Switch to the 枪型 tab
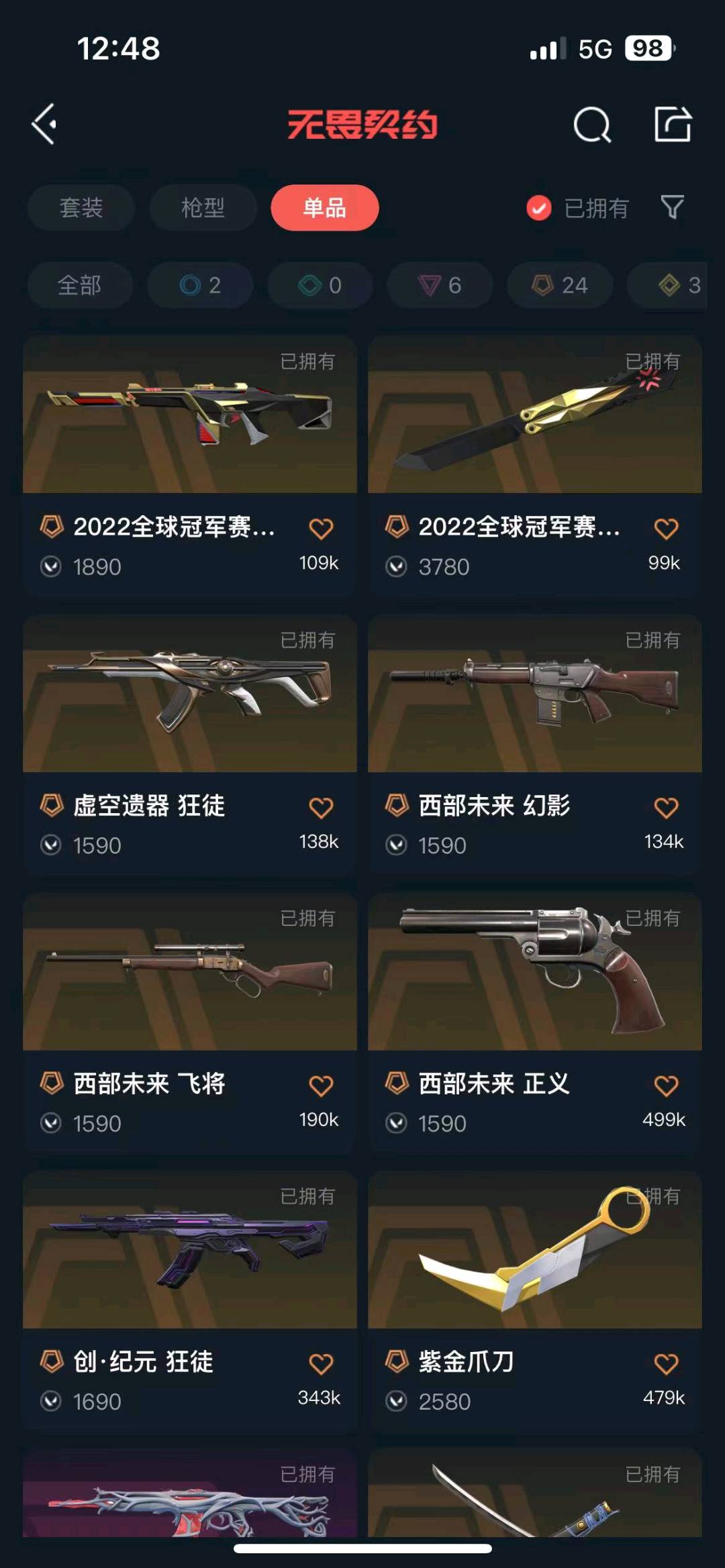Viewport: 725px width, 1568px height. (x=203, y=208)
